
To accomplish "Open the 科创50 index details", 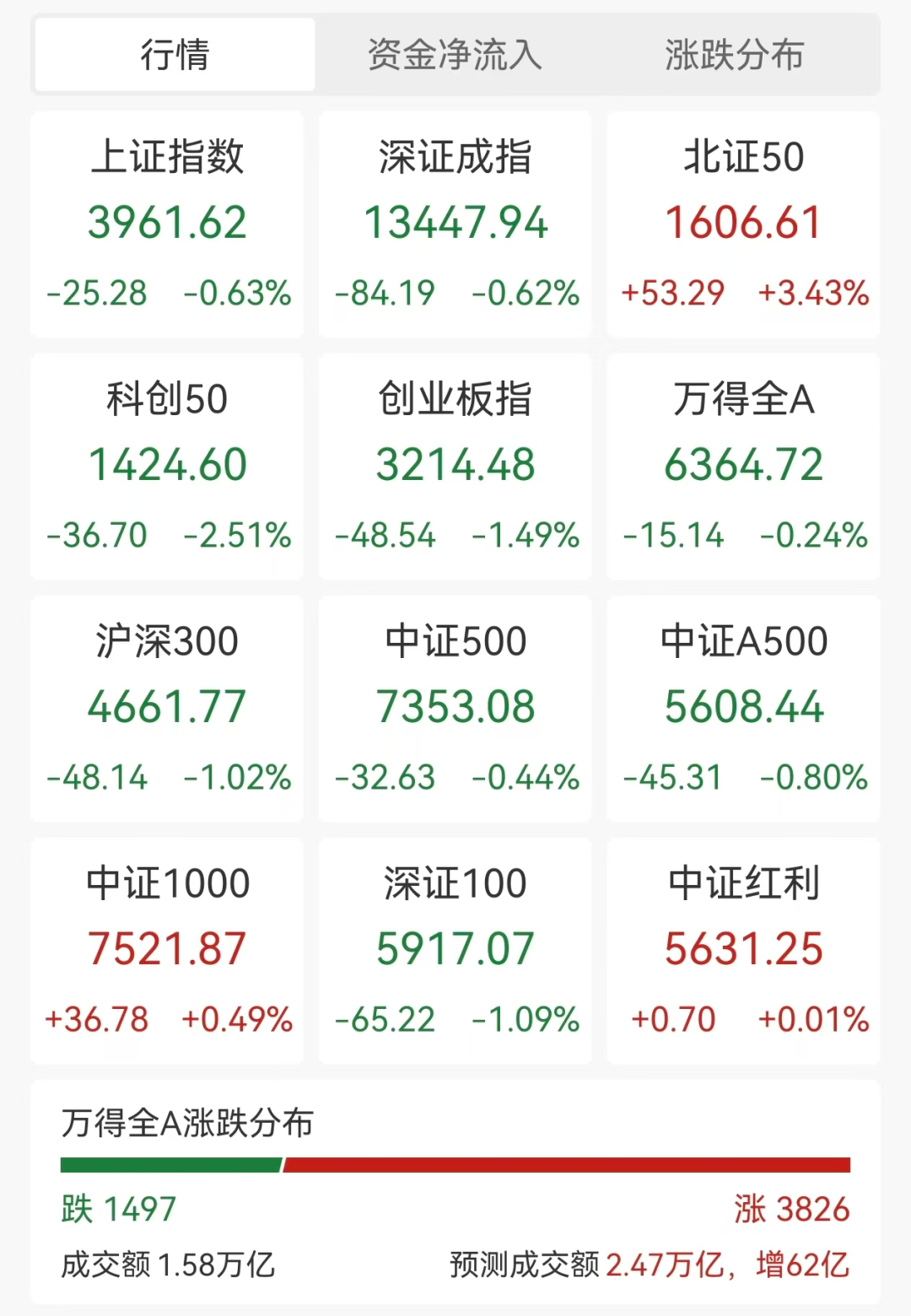I will (167, 464).
